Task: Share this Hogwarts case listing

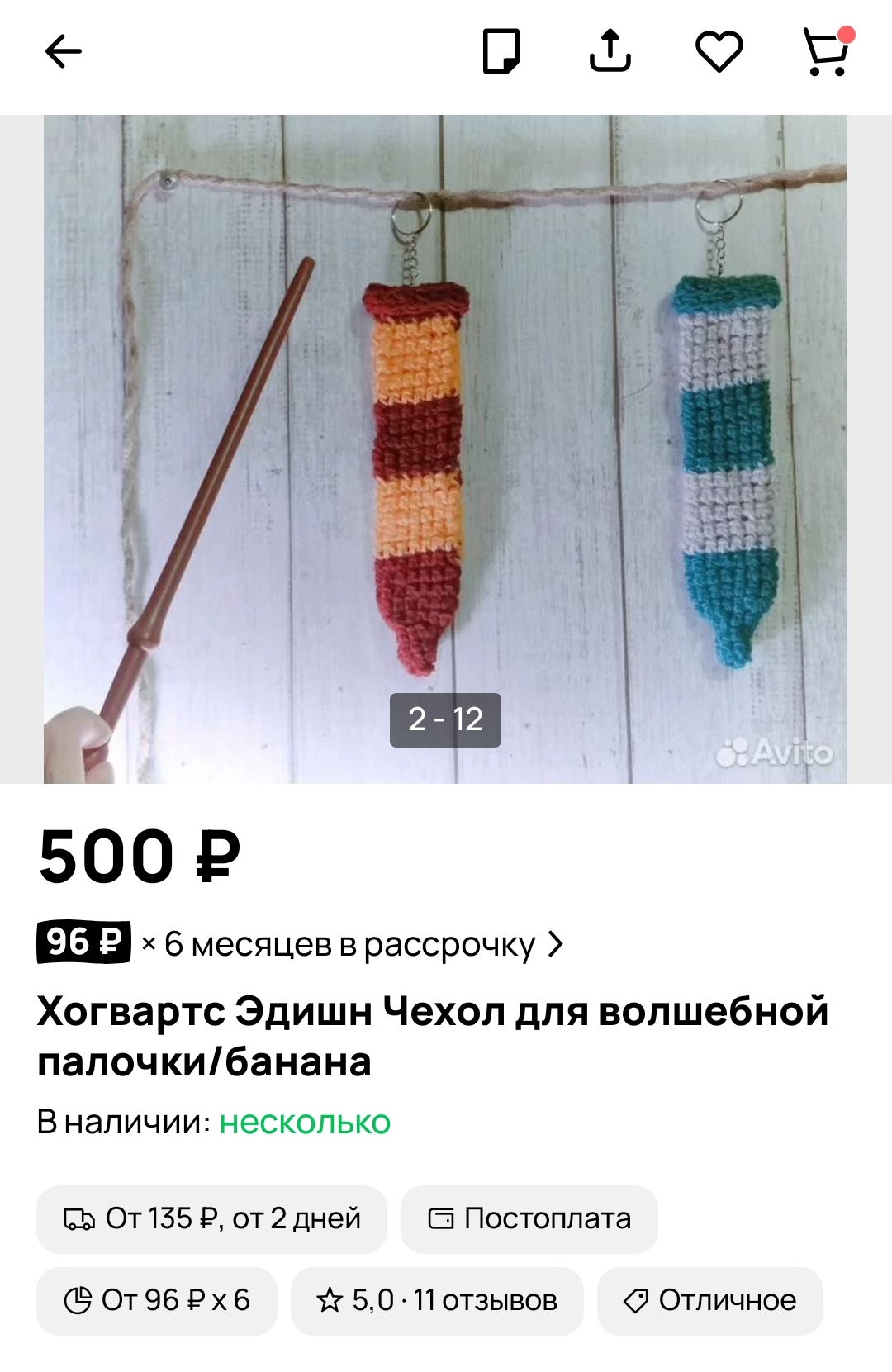Action: pyautogui.click(x=610, y=51)
